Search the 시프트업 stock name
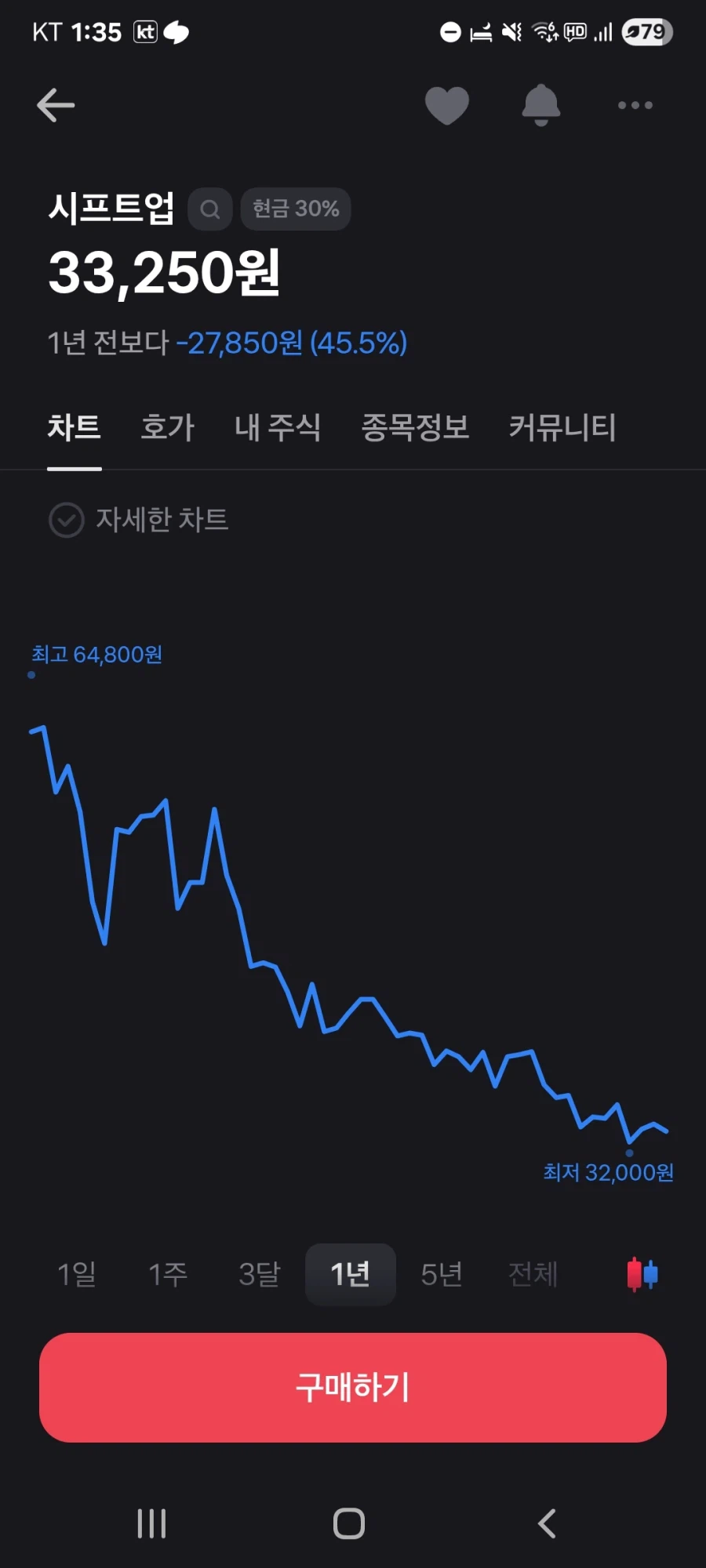The image size is (706, 1568). tap(209, 209)
